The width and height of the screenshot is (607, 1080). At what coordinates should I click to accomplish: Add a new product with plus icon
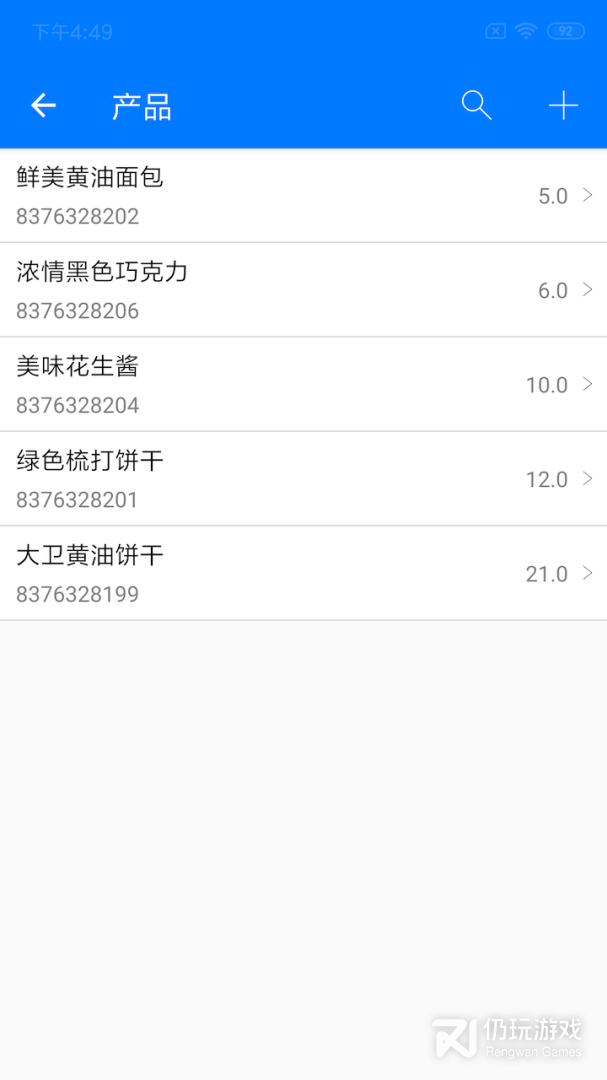click(x=563, y=105)
